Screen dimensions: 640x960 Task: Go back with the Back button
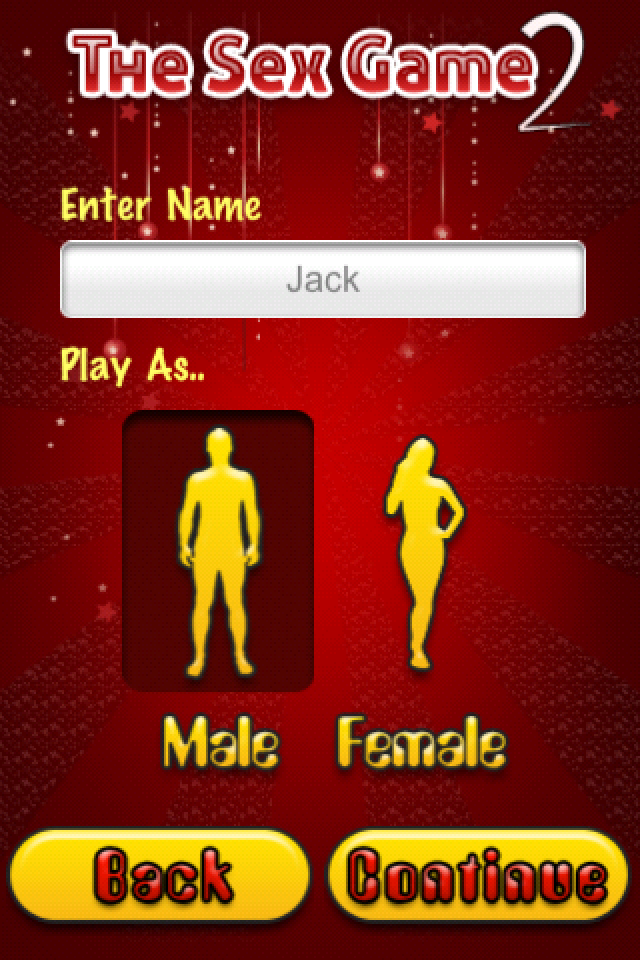[160, 876]
